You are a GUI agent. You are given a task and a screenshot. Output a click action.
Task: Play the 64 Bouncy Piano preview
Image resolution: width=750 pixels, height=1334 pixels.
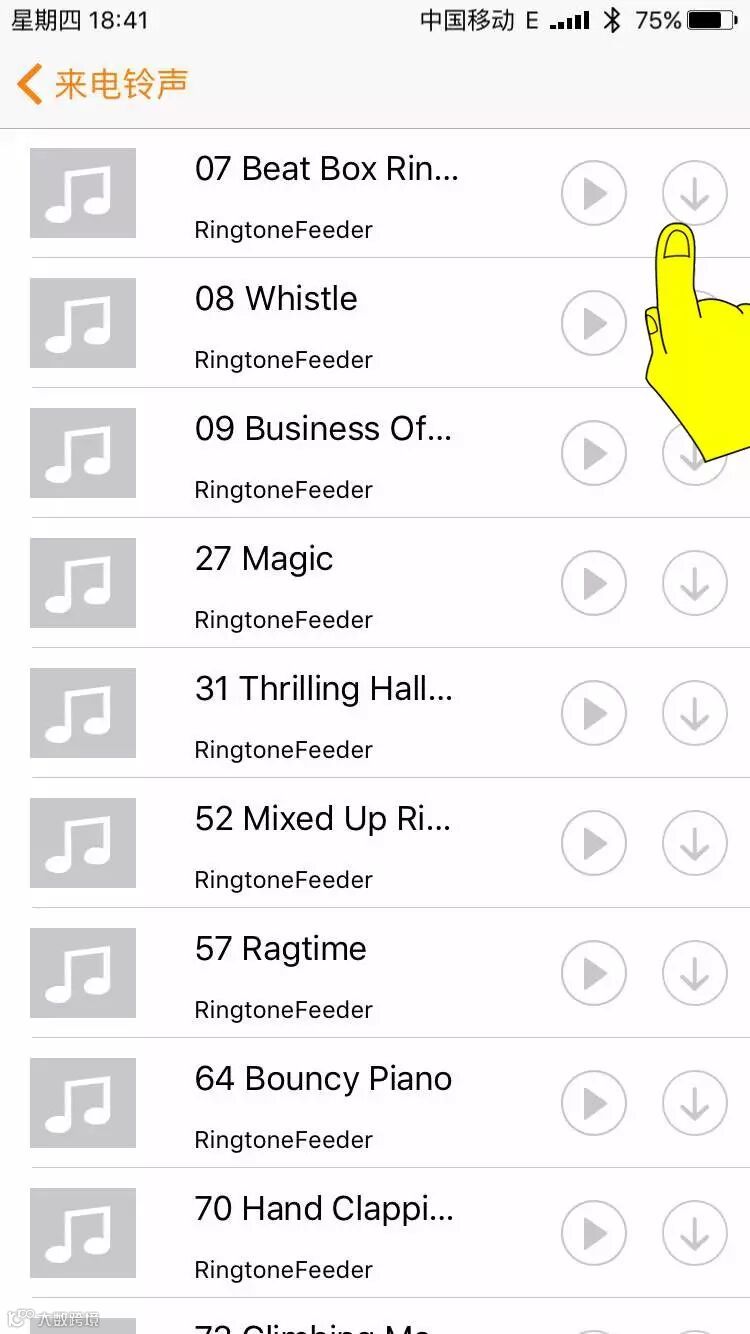[x=593, y=1103]
